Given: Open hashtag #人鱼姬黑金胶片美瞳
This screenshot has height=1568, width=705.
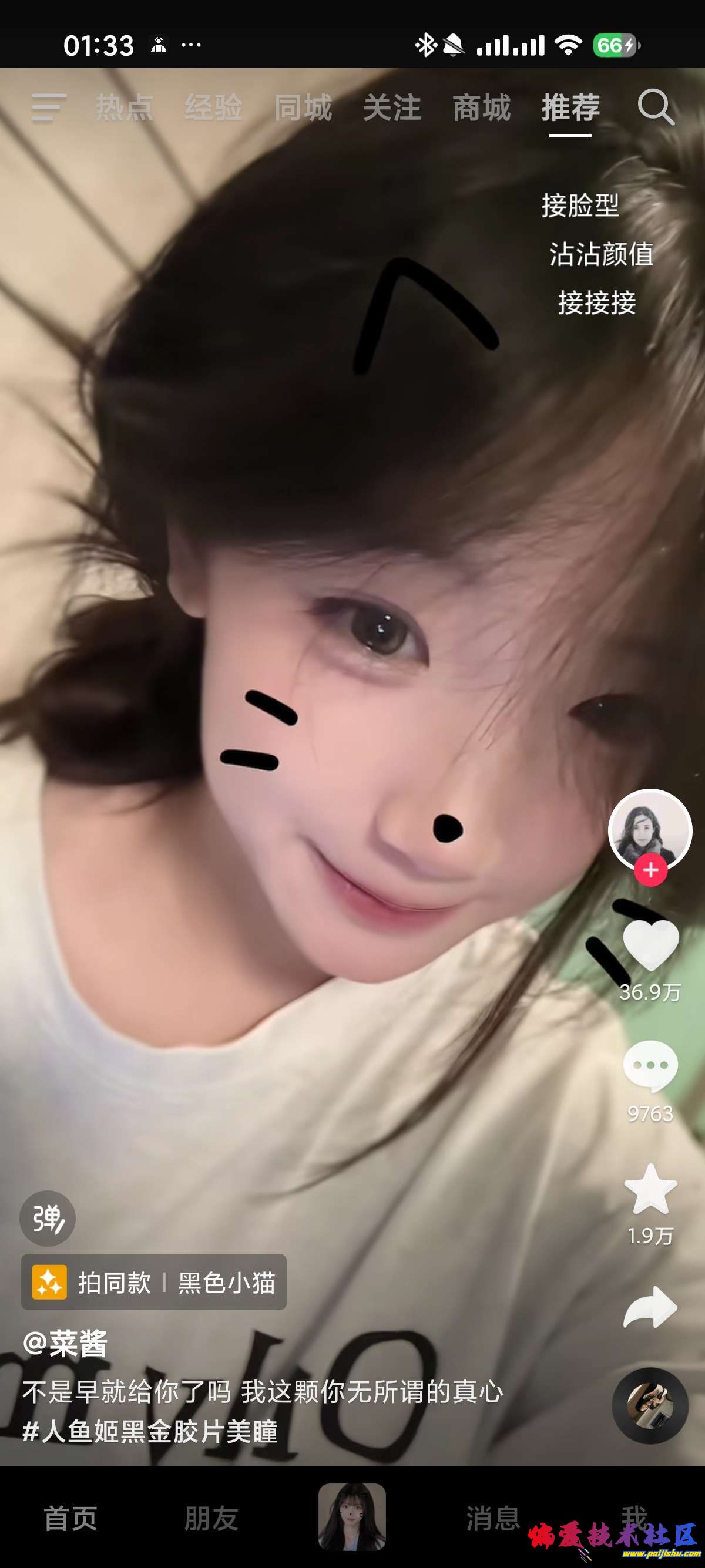Looking at the screenshot, I should click(x=150, y=1431).
